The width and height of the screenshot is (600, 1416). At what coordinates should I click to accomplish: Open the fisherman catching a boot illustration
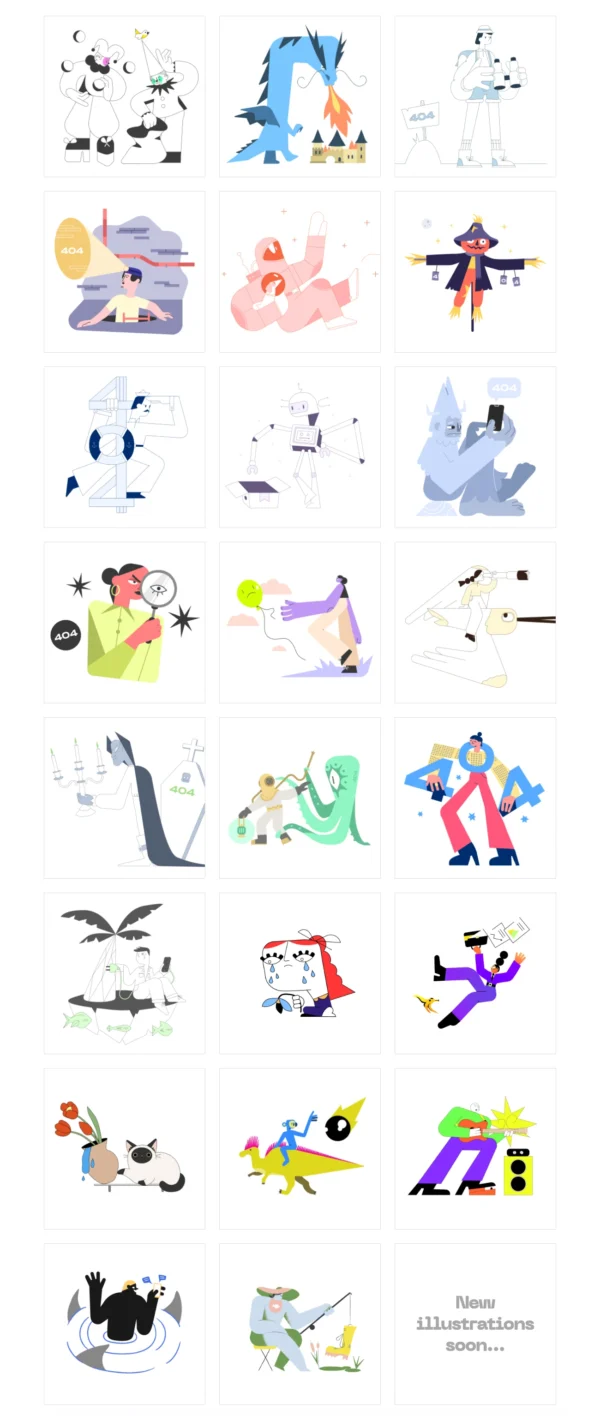pos(299,1324)
